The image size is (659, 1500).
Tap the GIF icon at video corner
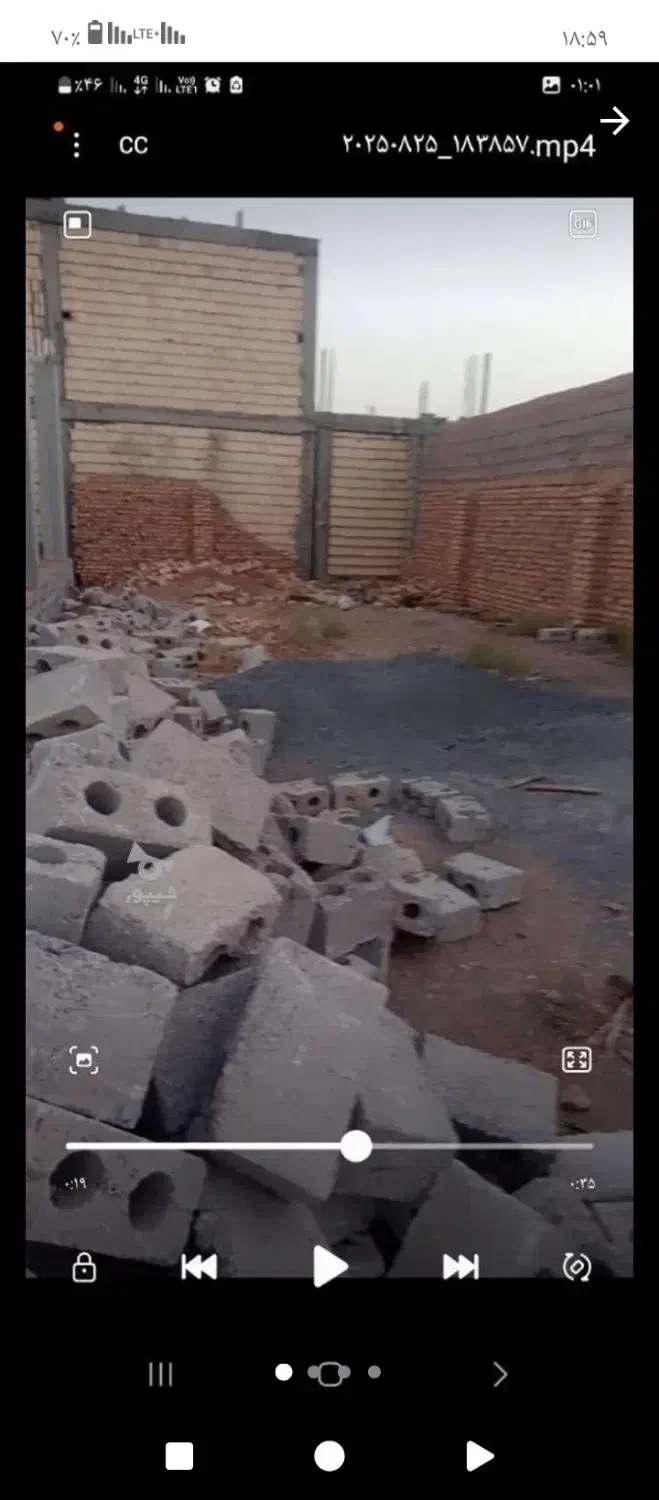[583, 224]
